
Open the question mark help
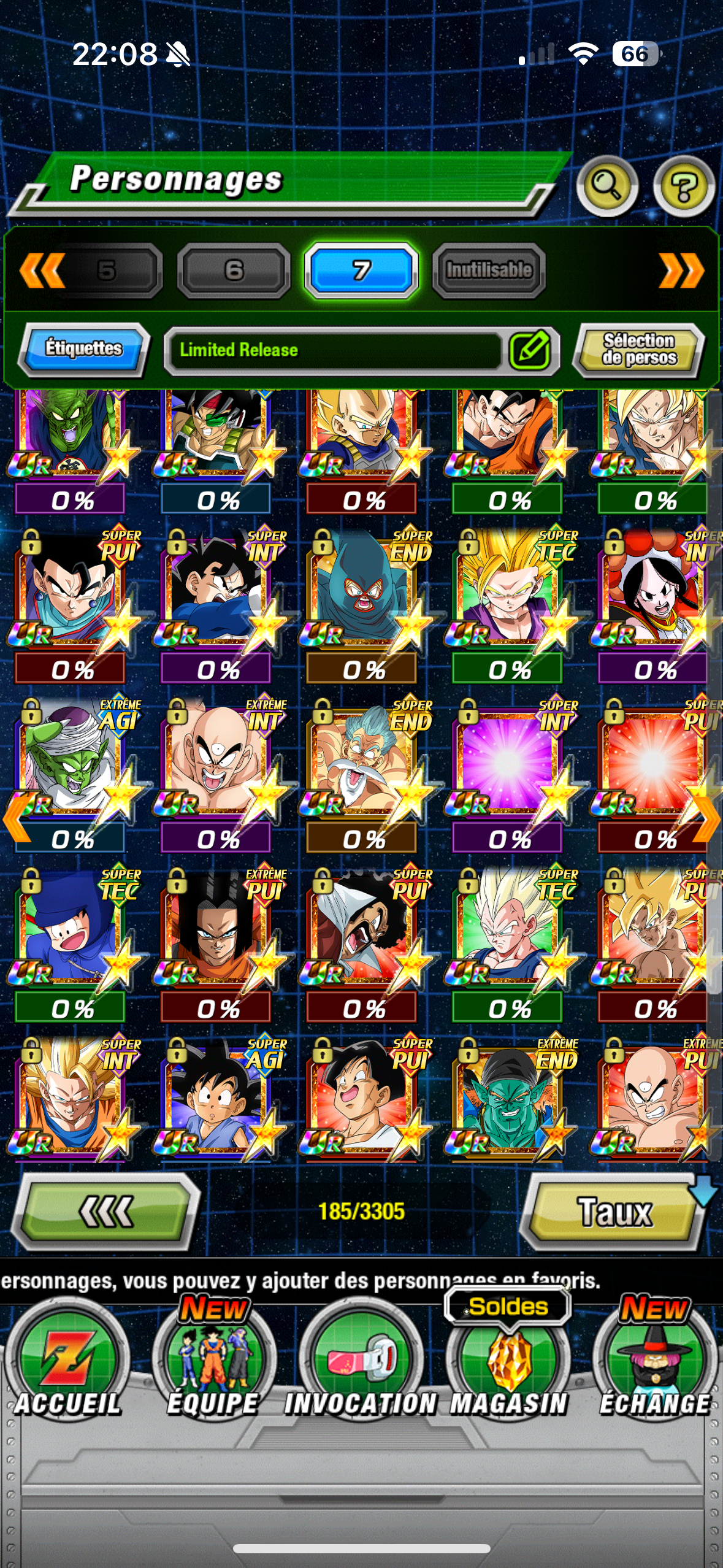point(683,186)
